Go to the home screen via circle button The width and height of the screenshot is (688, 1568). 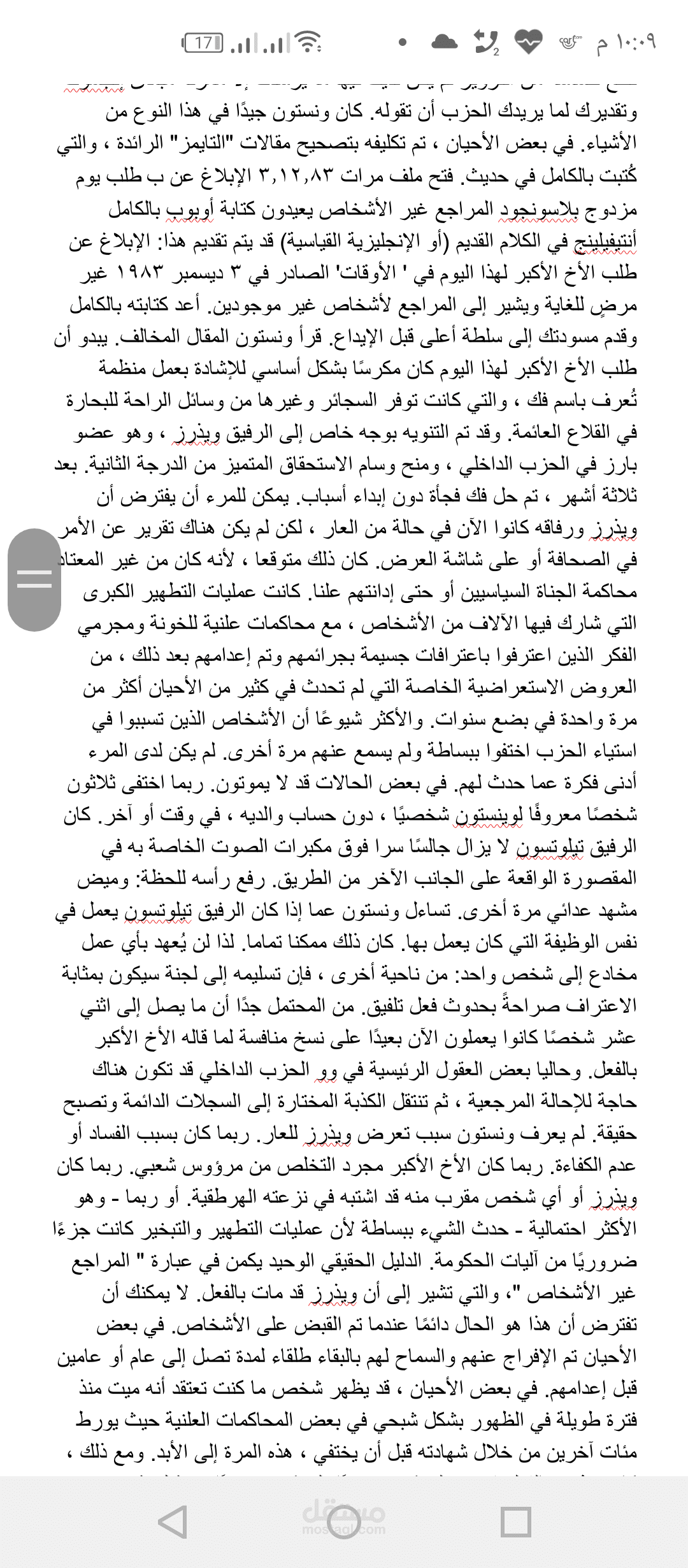tap(344, 1522)
